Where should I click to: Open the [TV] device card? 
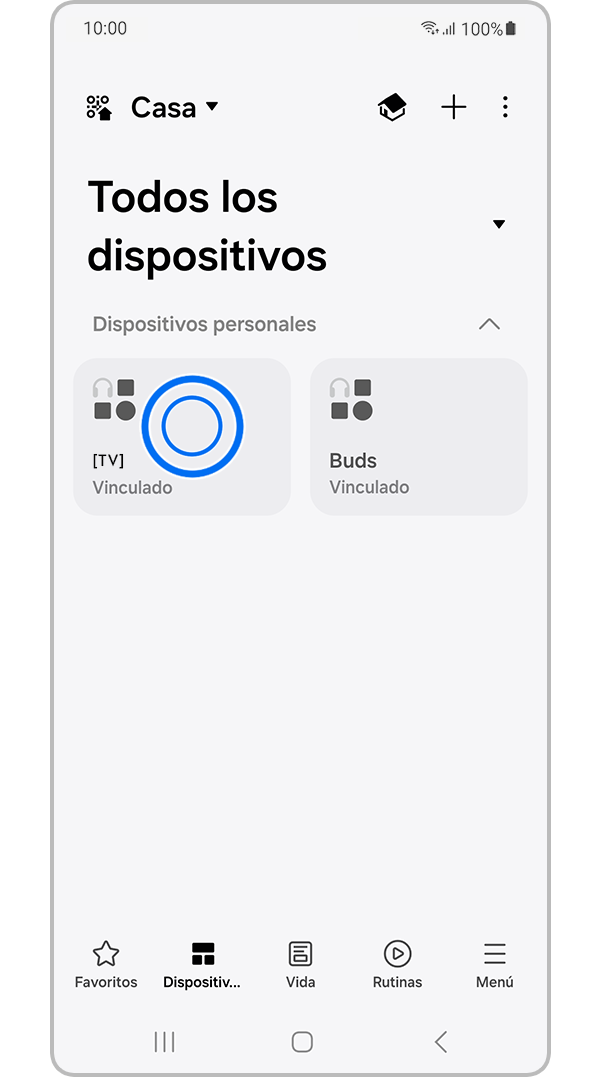(182, 437)
